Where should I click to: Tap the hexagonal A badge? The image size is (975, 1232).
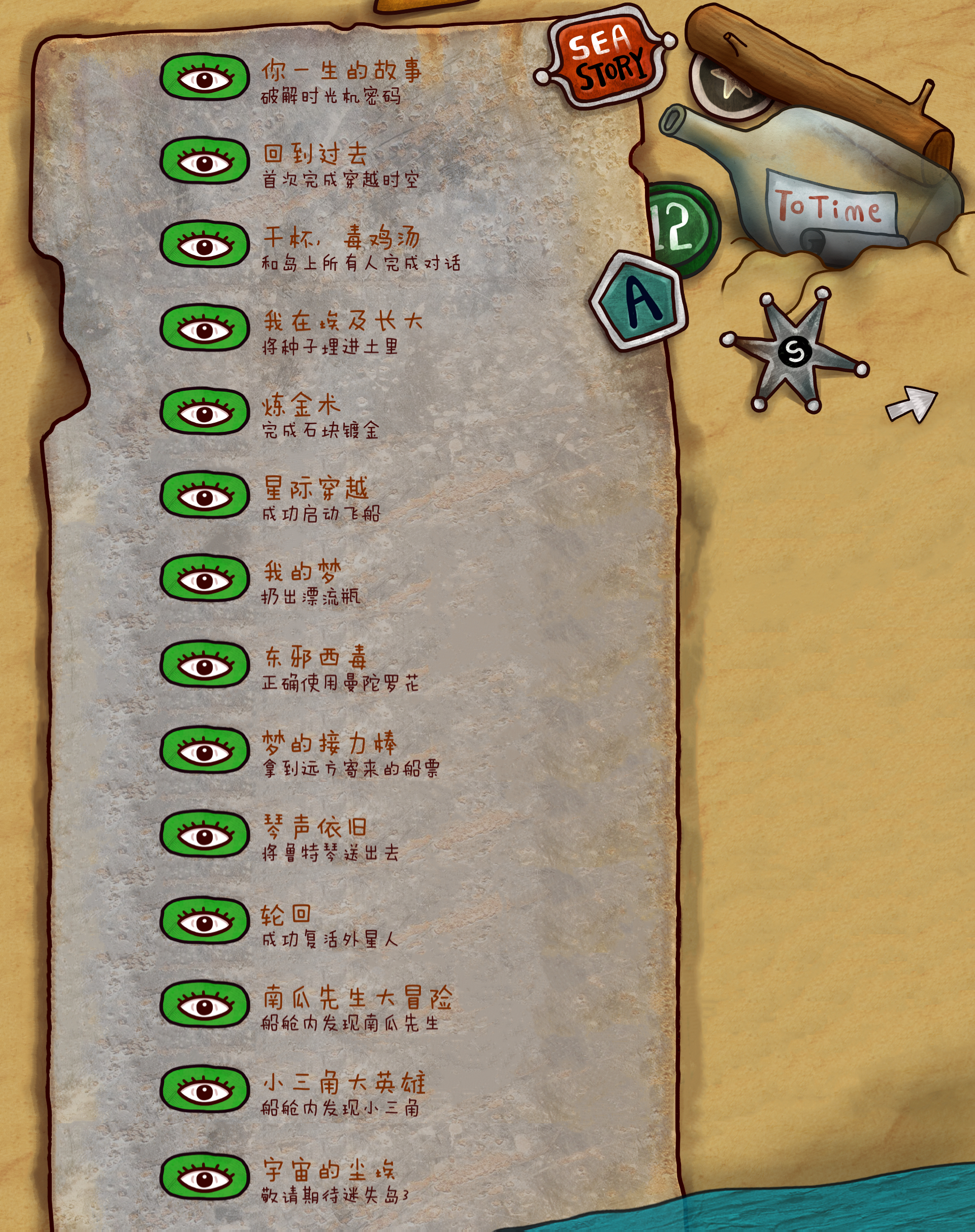coord(639,301)
